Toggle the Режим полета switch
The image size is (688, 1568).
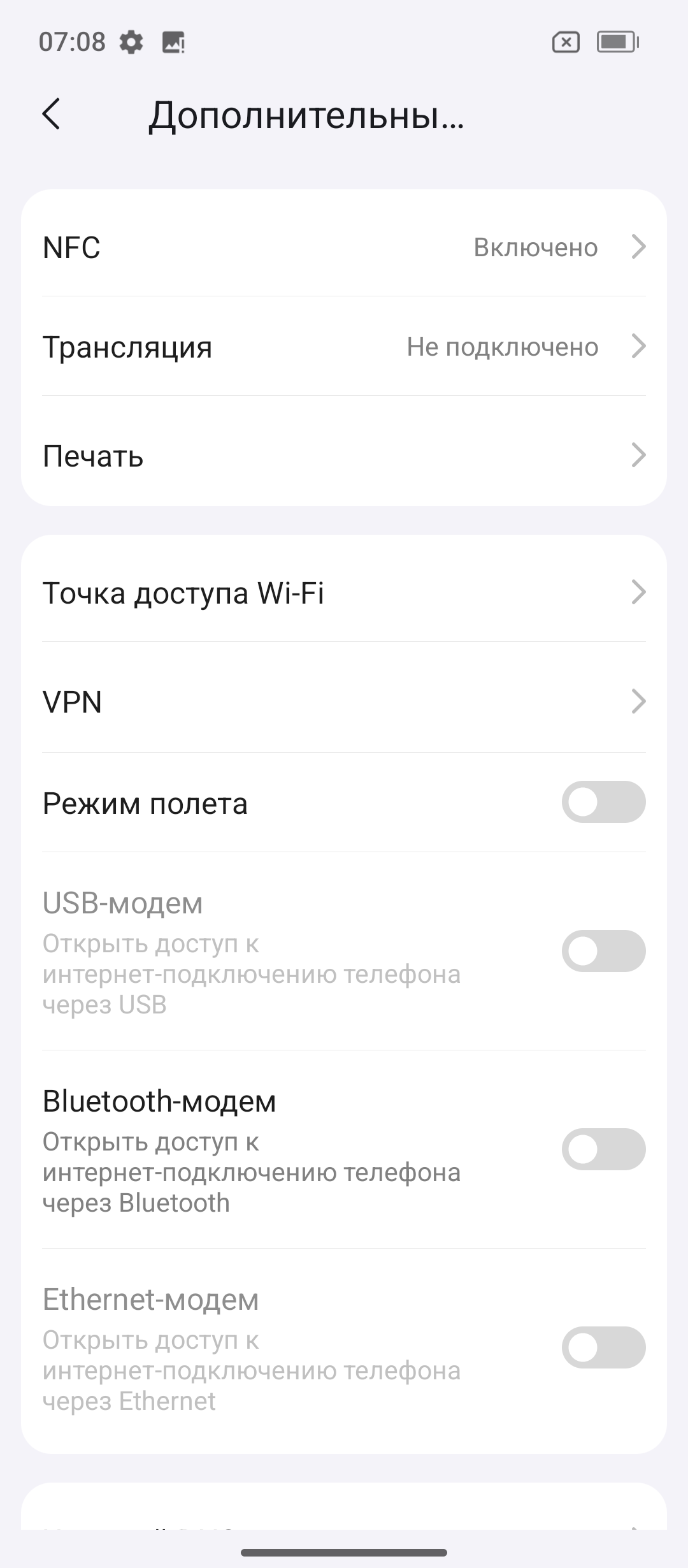tap(603, 802)
